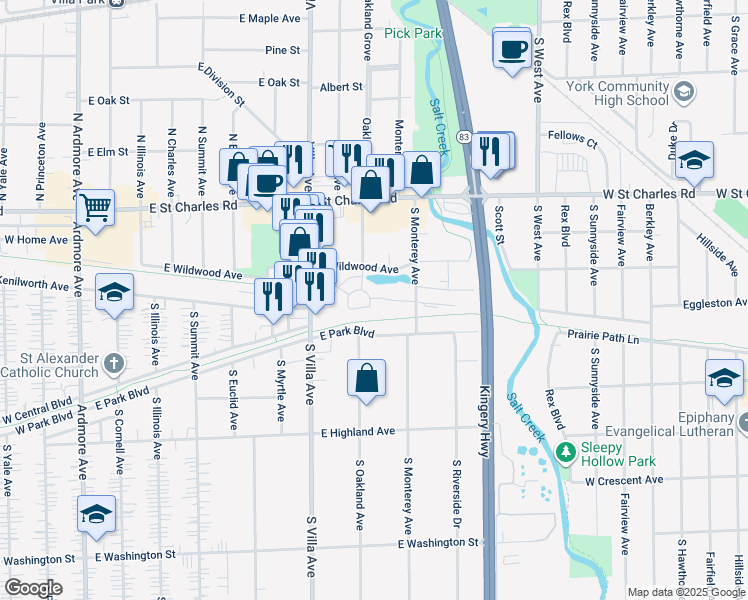Select St Alexander Catholic Church place pin
This screenshot has height=600, width=748.
coord(114,364)
